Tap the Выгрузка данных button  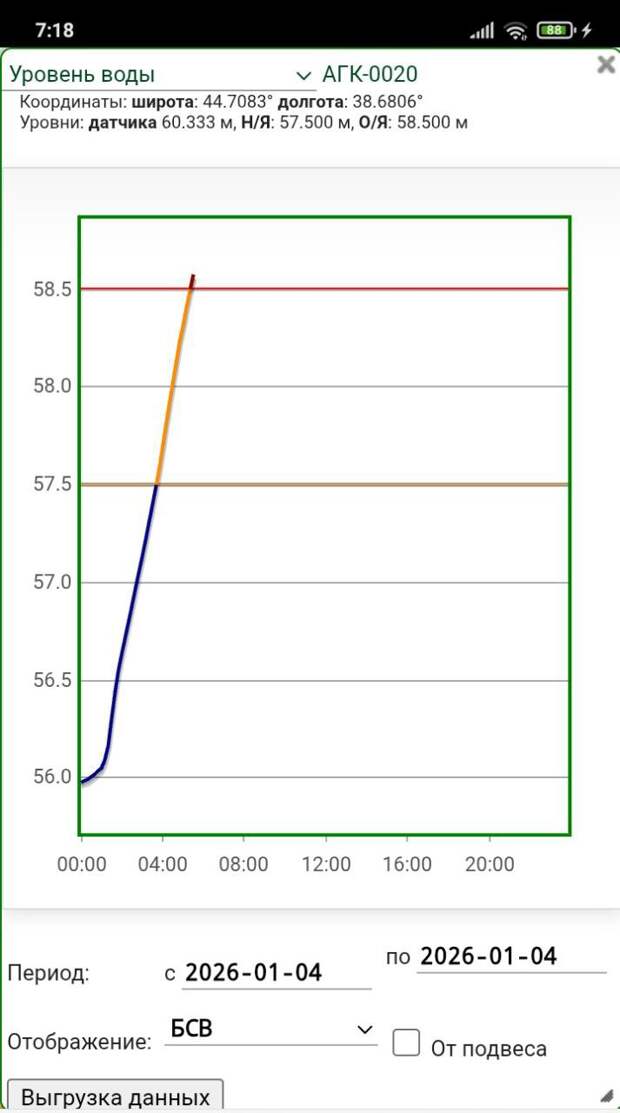115,1096
